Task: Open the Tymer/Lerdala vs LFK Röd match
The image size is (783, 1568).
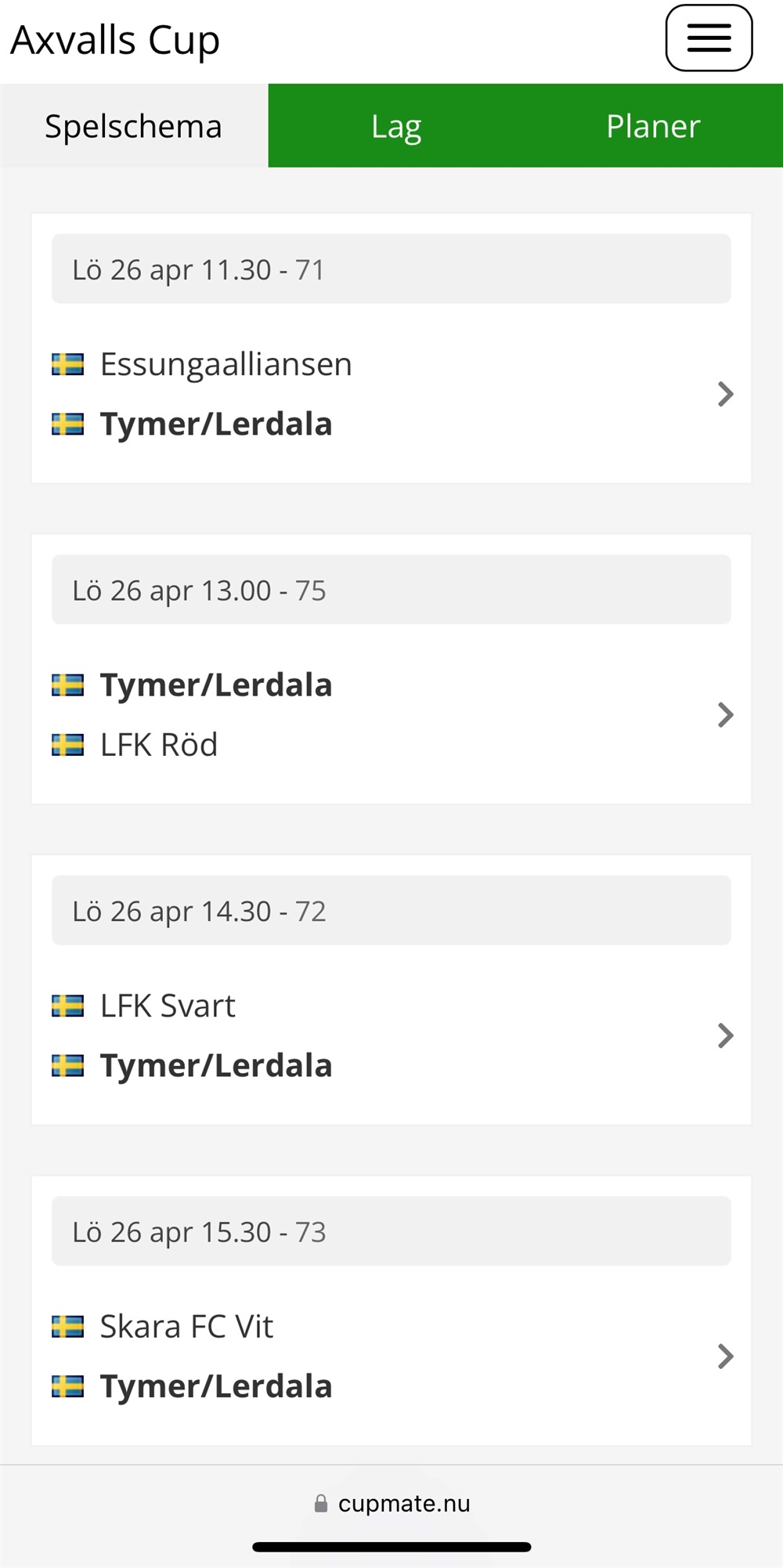Action: [391, 669]
